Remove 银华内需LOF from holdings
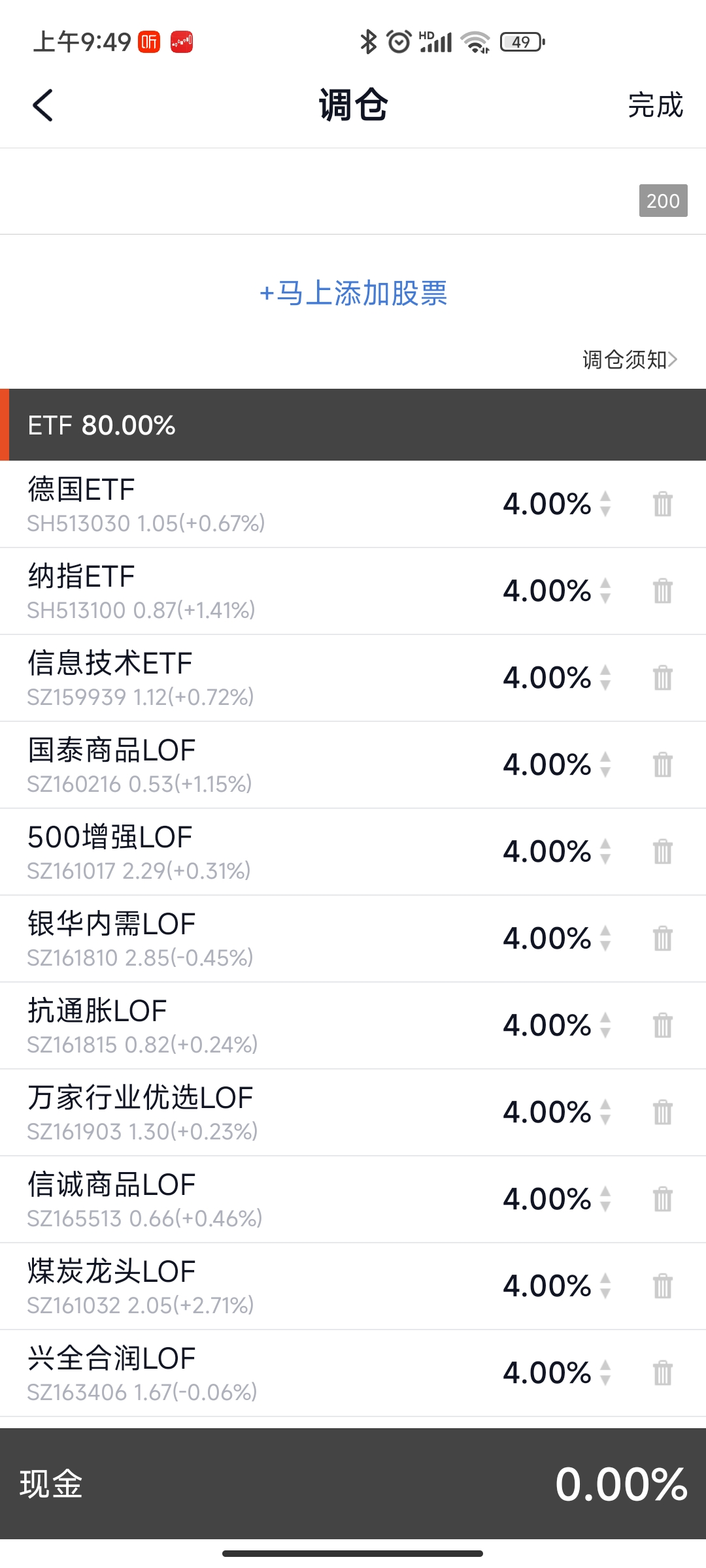Image resolution: width=706 pixels, height=1568 pixels. pos(662,939)
